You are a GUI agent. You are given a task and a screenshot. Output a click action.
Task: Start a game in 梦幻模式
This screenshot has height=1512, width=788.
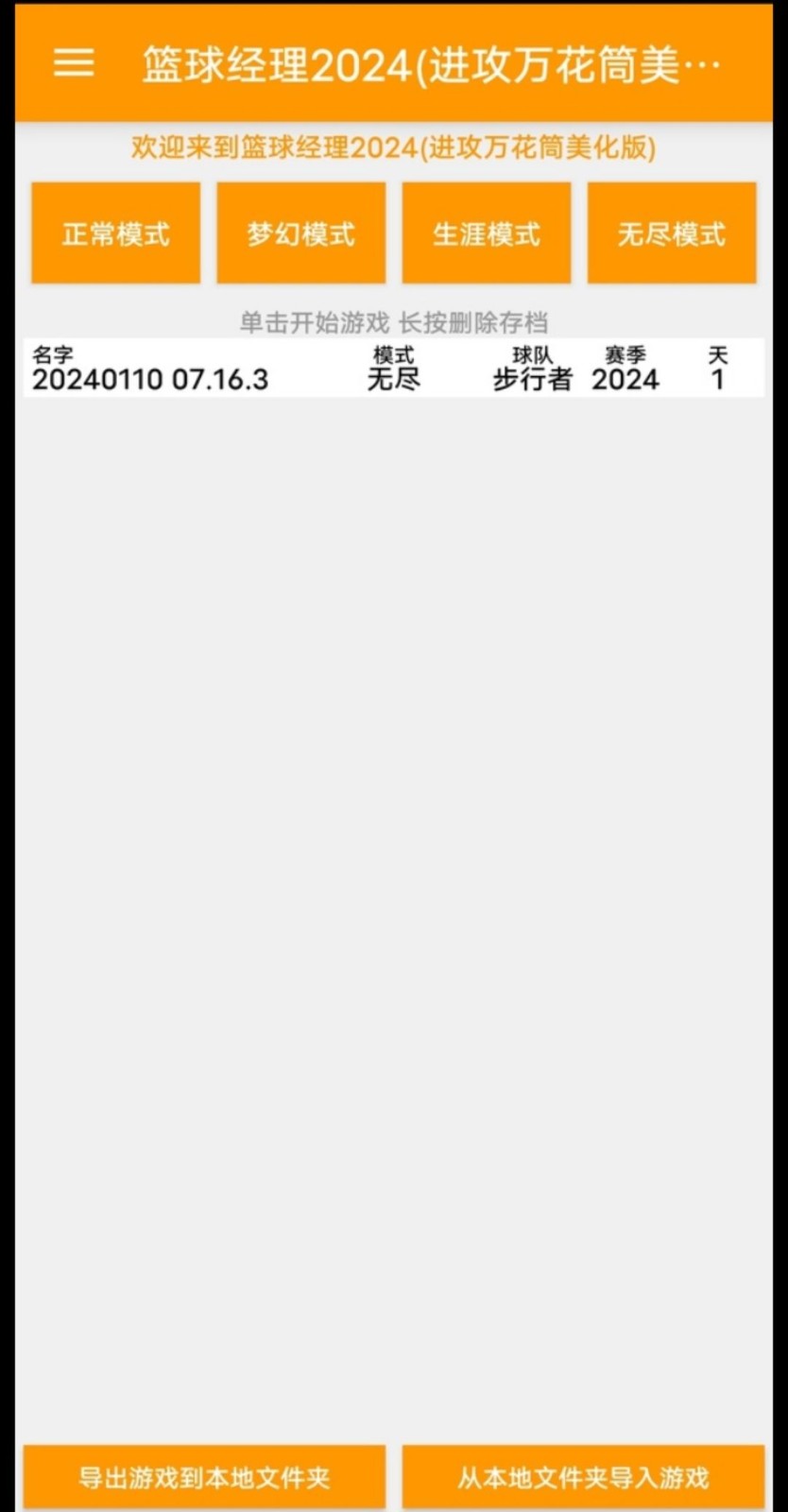click(300, 232)
